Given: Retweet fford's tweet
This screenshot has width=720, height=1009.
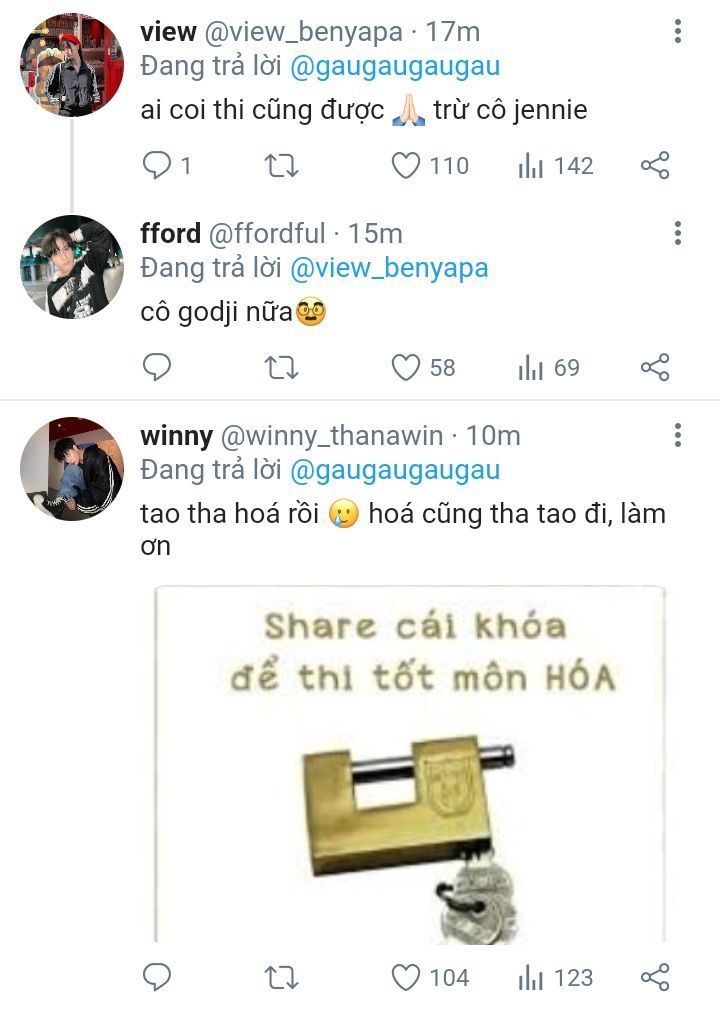Looking at the screenshot, I should click(281, 368).
